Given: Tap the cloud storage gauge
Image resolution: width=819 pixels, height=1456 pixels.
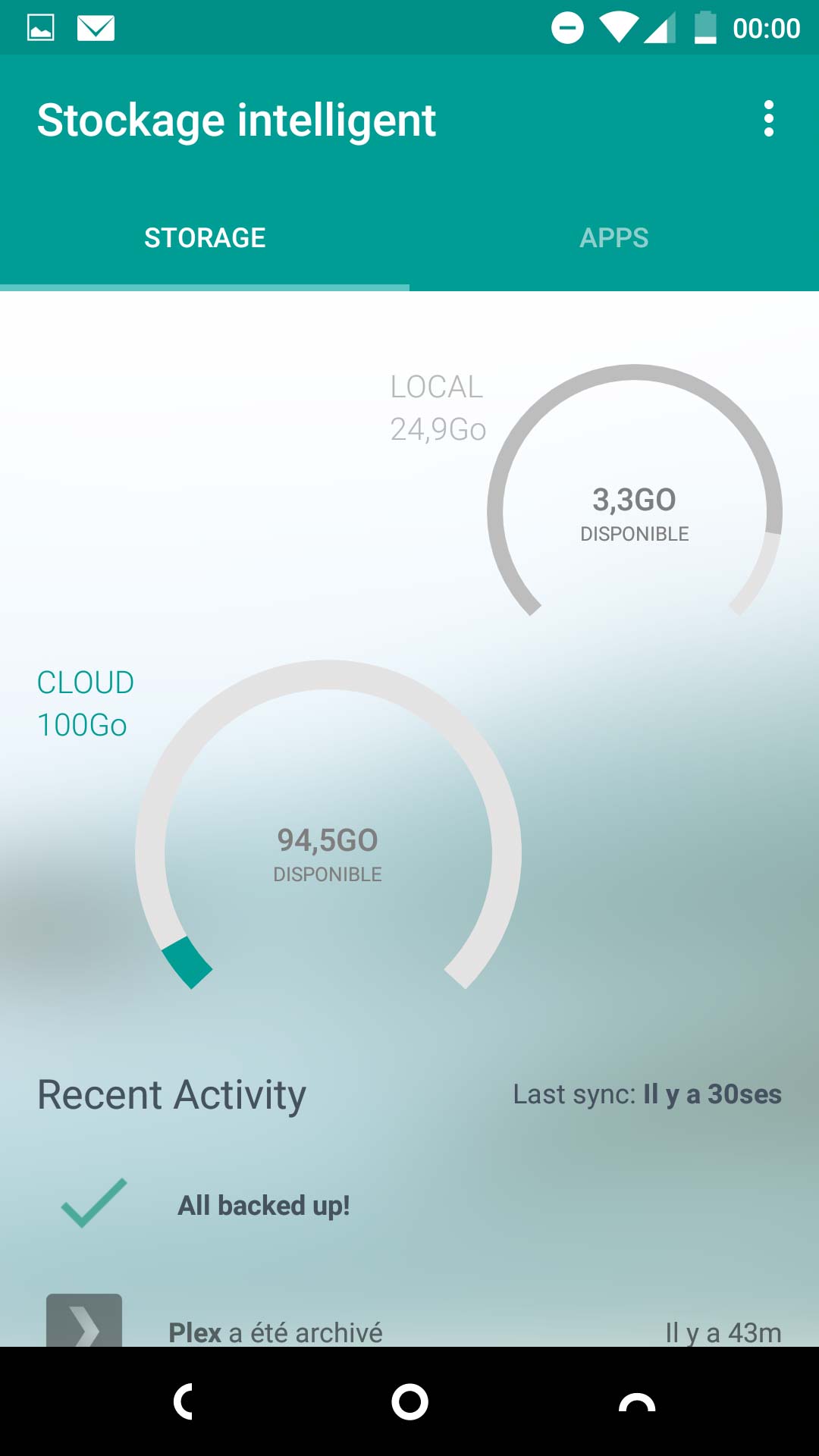Looking at the screenshot, I should click(328, 825).
